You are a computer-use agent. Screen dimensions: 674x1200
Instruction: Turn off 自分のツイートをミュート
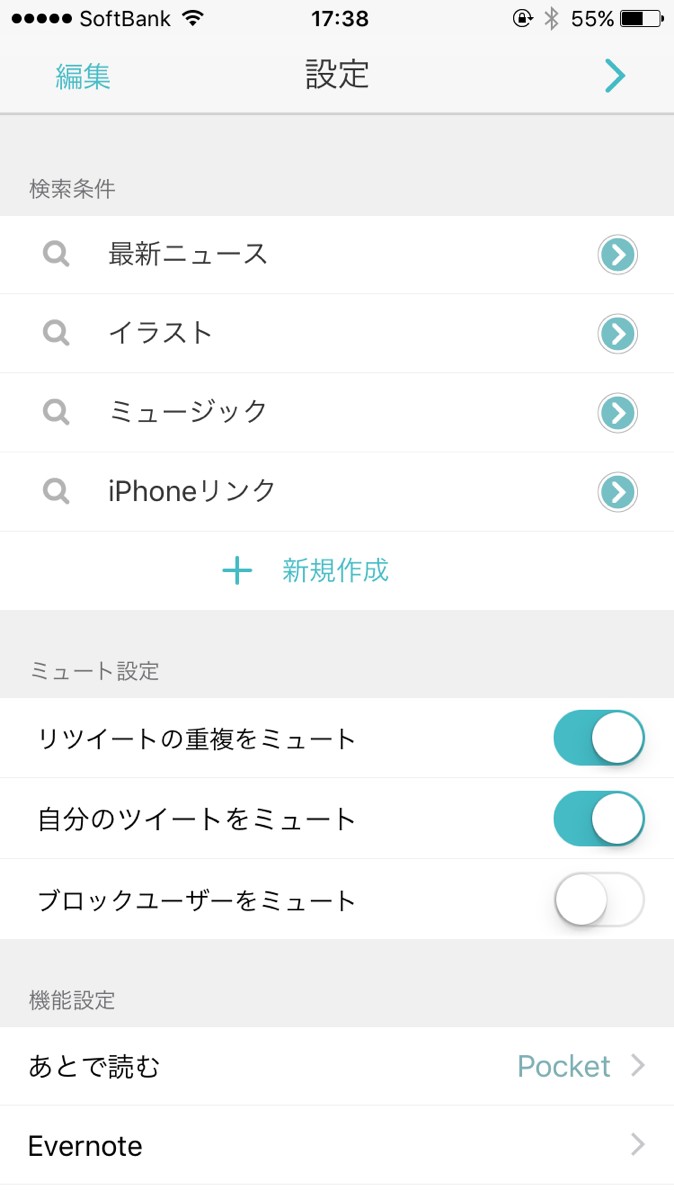pos(598,820)
